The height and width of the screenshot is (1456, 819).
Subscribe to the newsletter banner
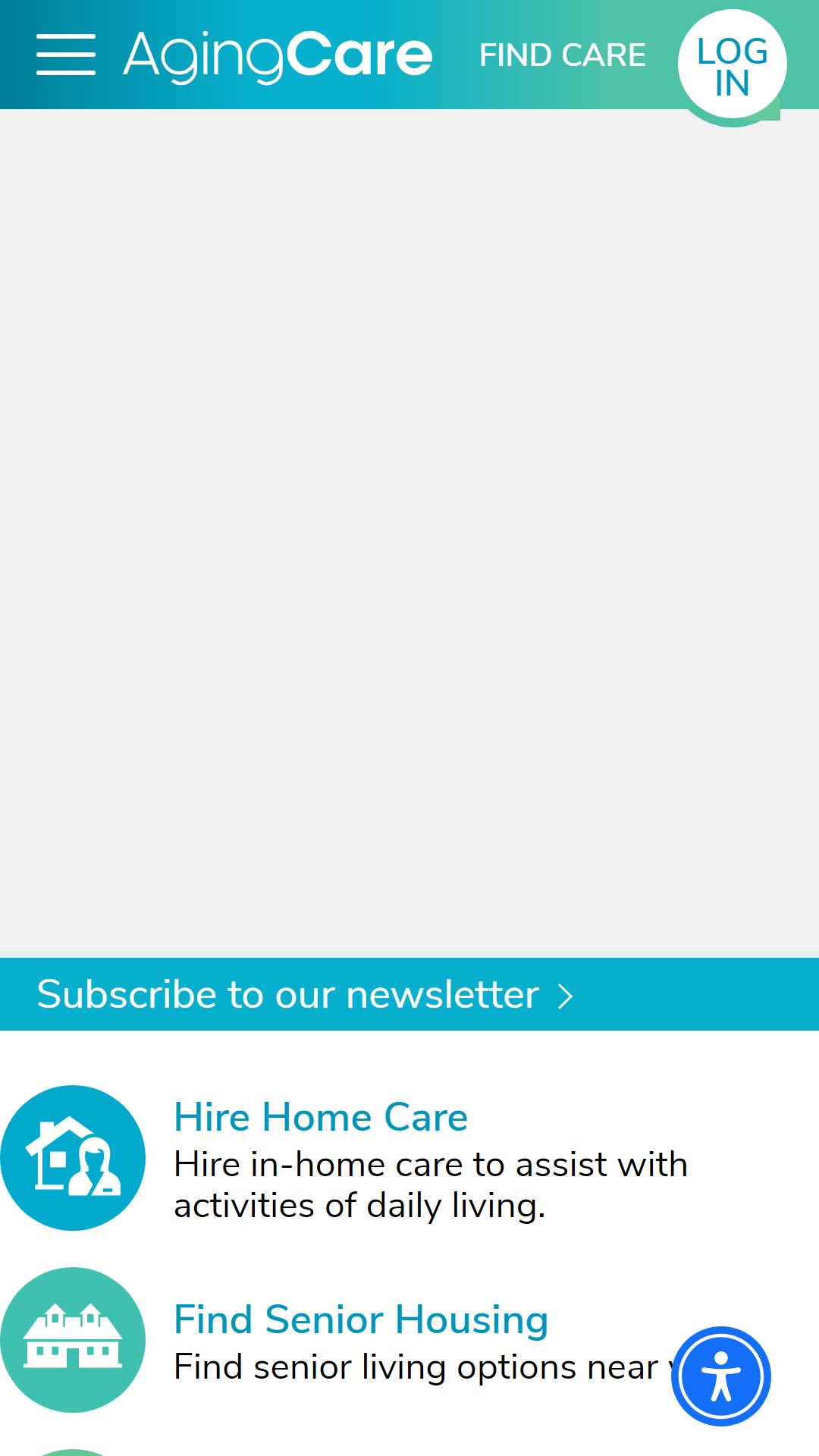click(x=409, y=994)
